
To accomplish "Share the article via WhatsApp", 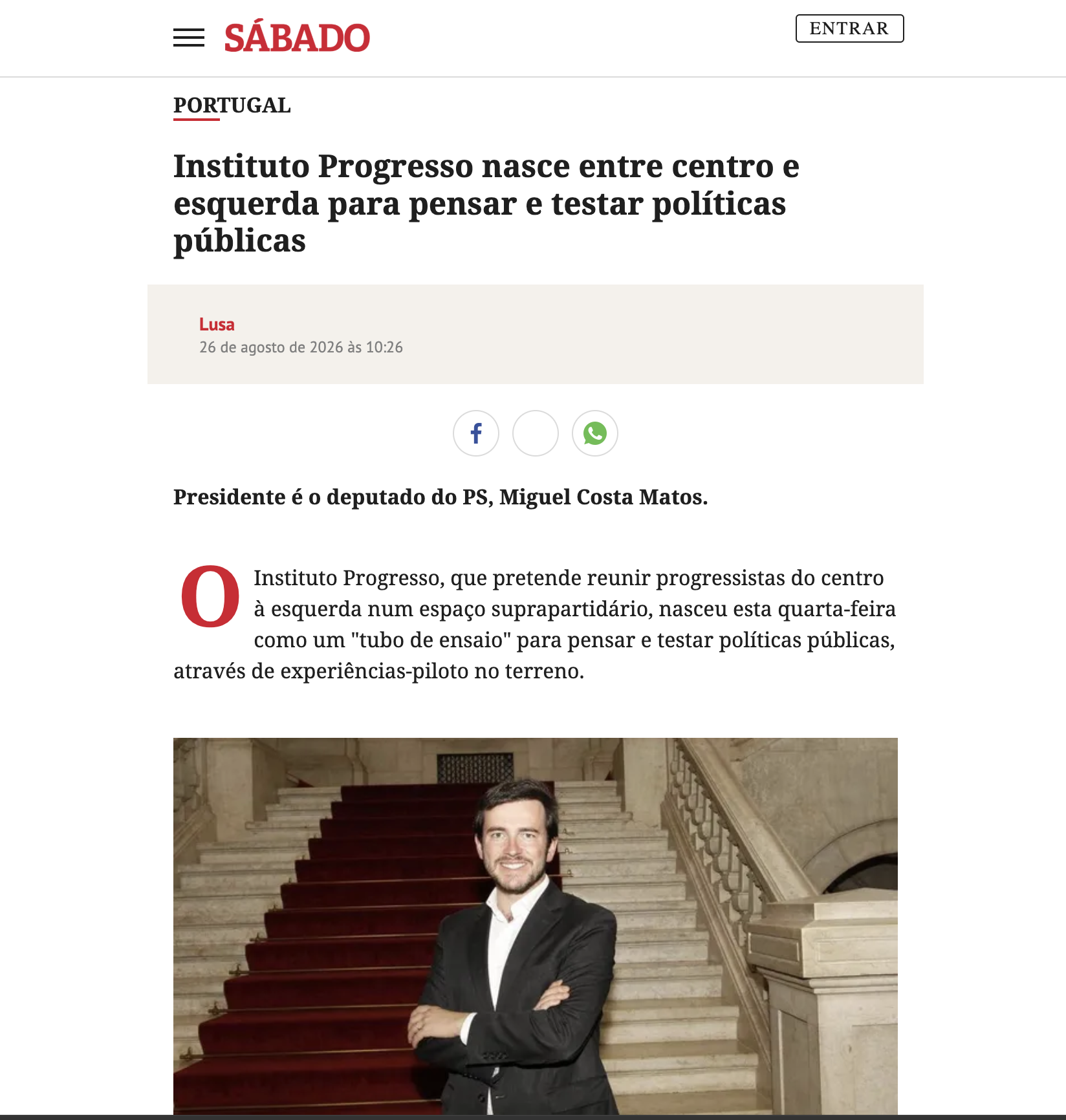I will tap(595, 433).
